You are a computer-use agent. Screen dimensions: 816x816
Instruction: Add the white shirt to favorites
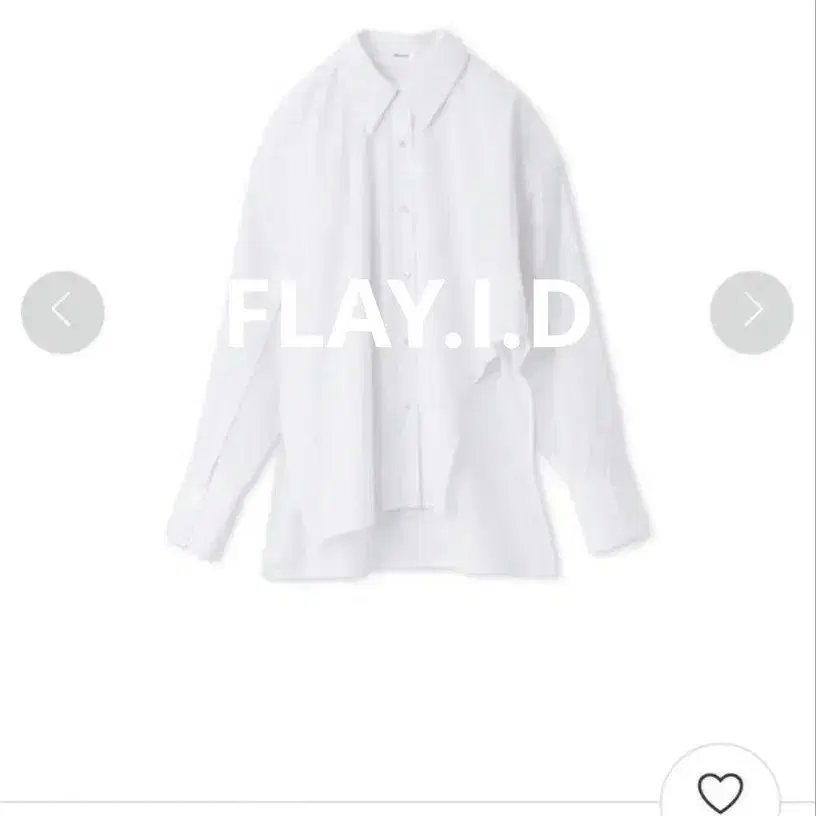click(x=720, y=792)
